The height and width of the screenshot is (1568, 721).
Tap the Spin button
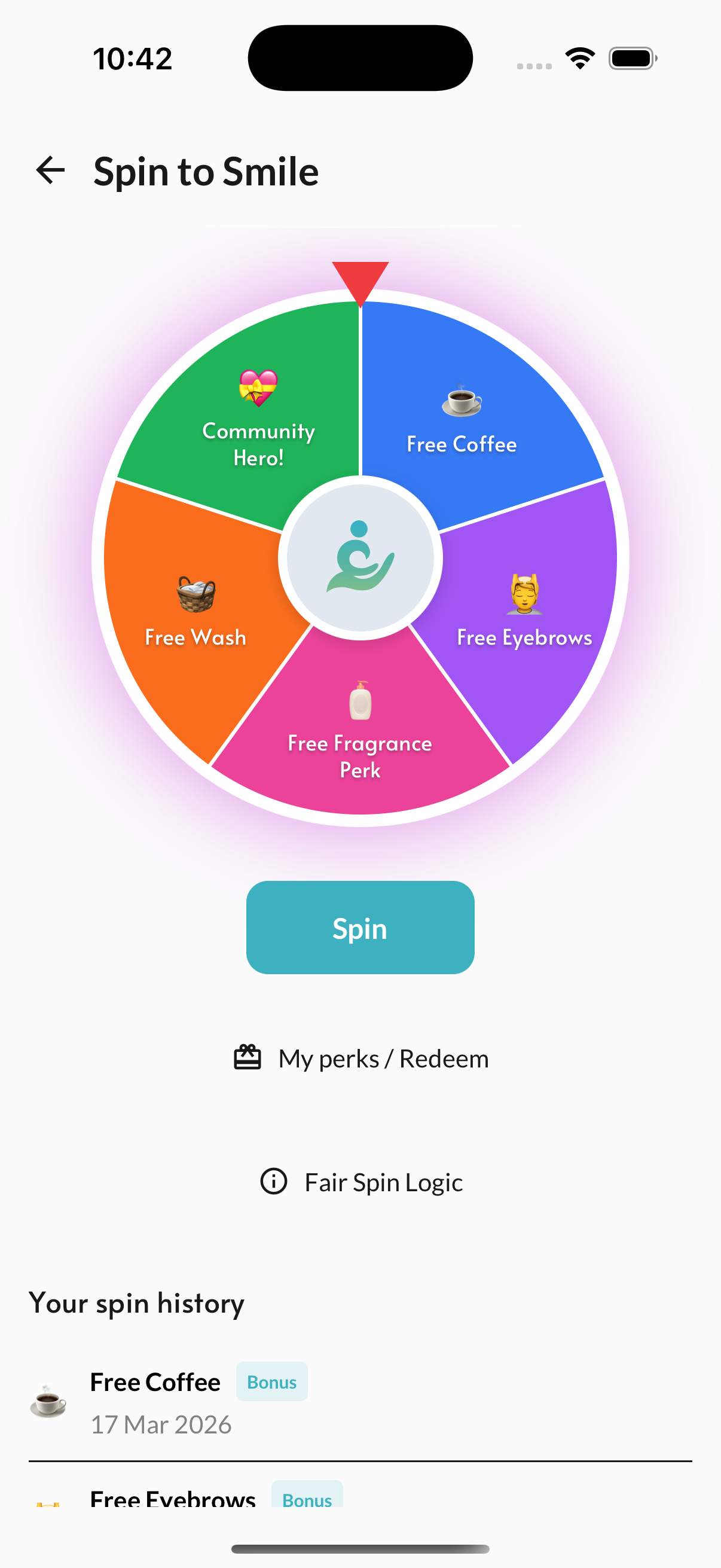click(x=360, y=928)
